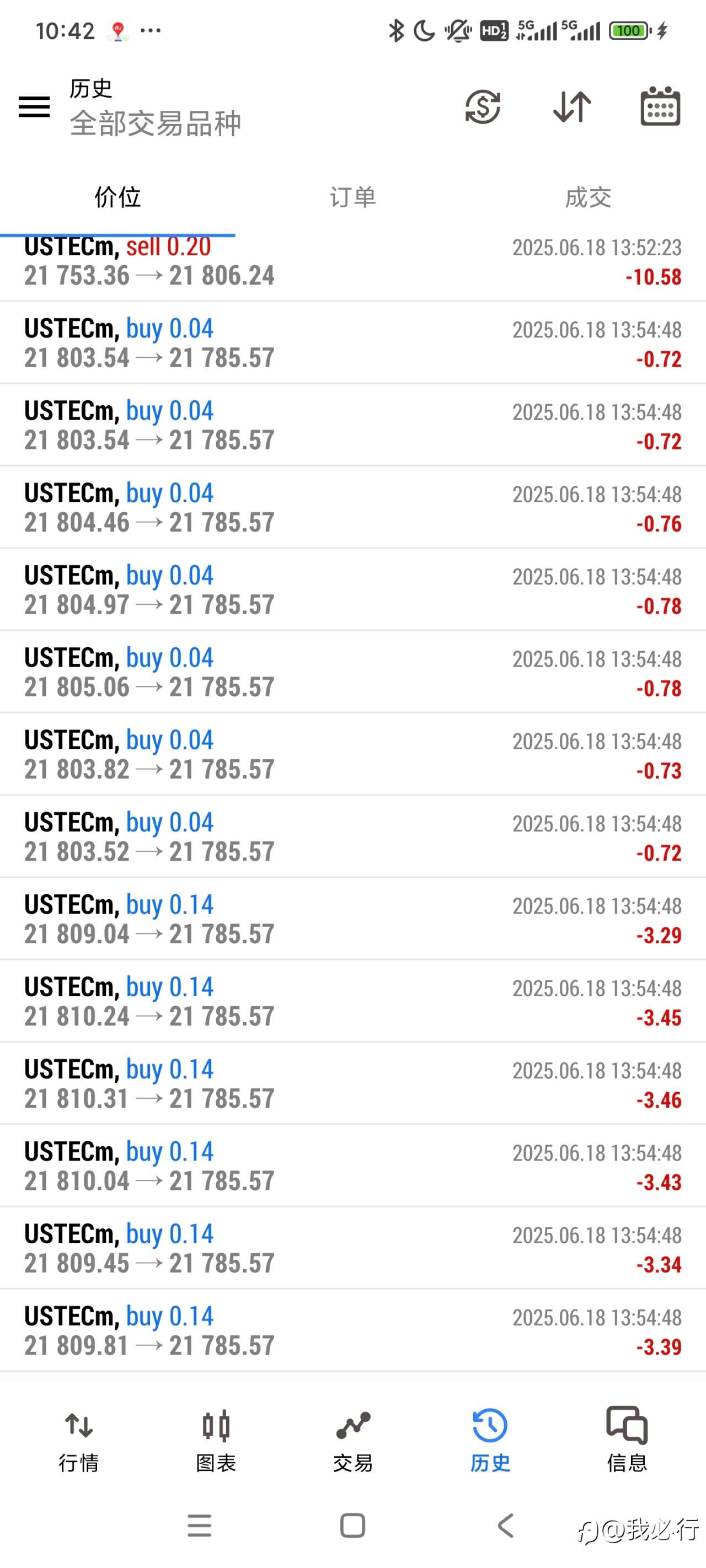Expand the buy 0.04 trade opened at 21 803.82
Screen dimensions: 706x1568
352,755
